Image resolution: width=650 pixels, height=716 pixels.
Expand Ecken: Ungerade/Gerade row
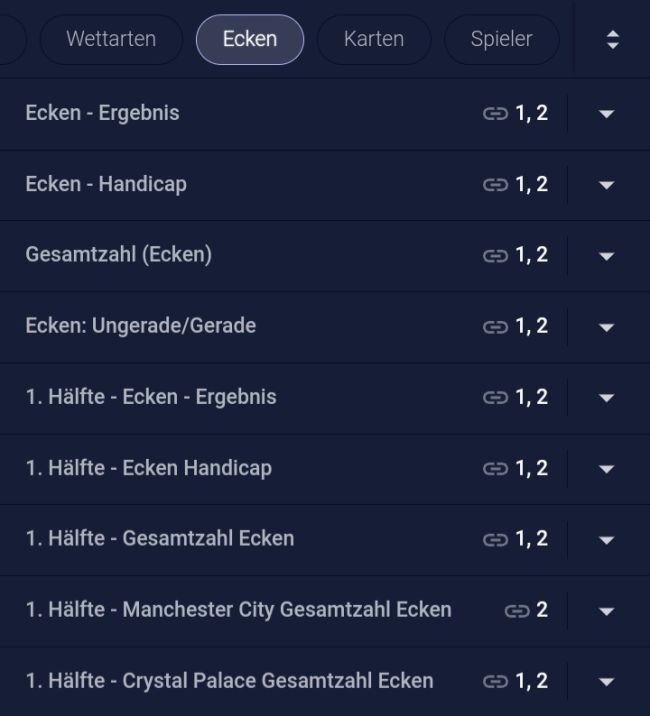tap(606, 327)
